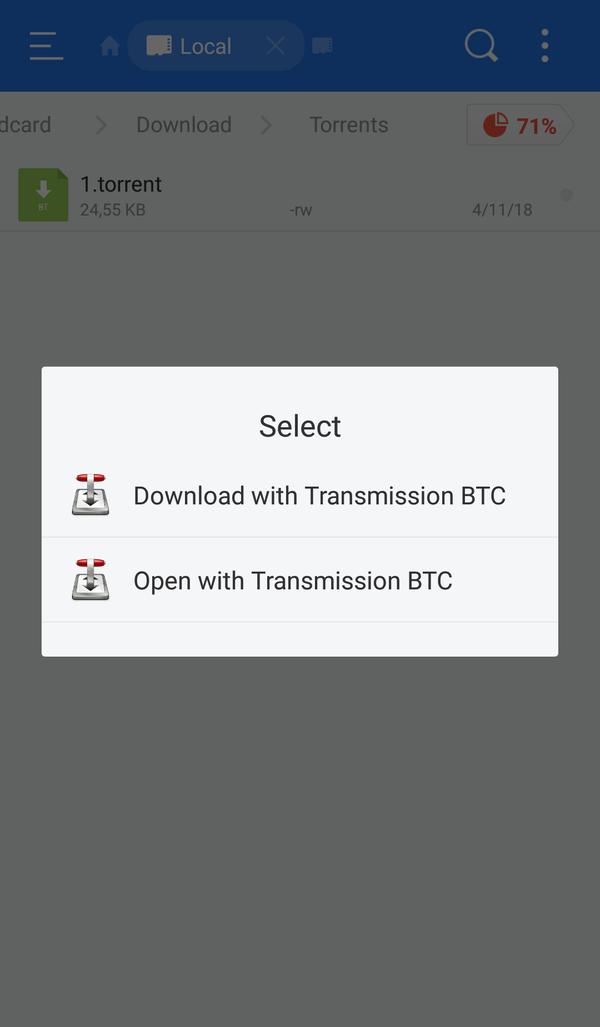Open the 71% storage analysis badge
The image size is (600, 1027).
520,124
